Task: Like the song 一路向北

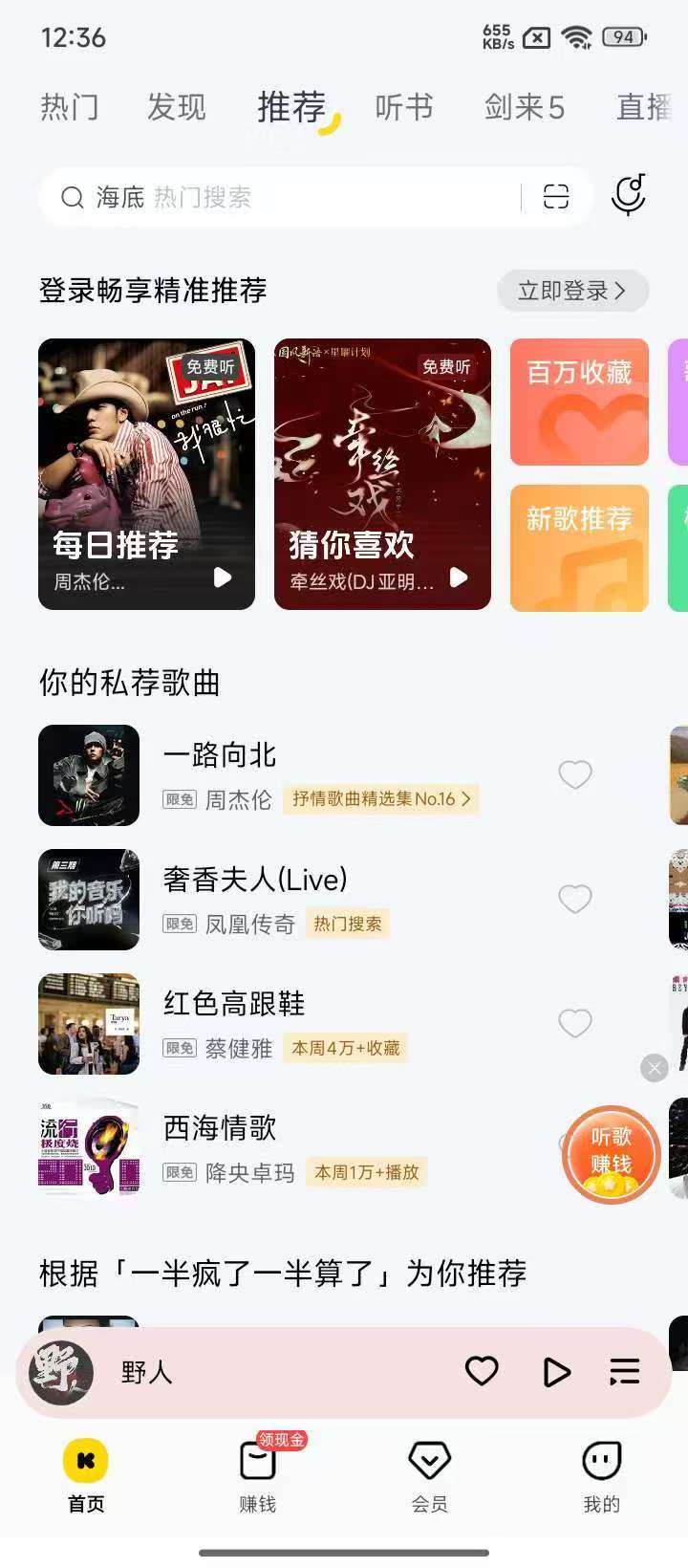Action: click(x=575, y=774)
